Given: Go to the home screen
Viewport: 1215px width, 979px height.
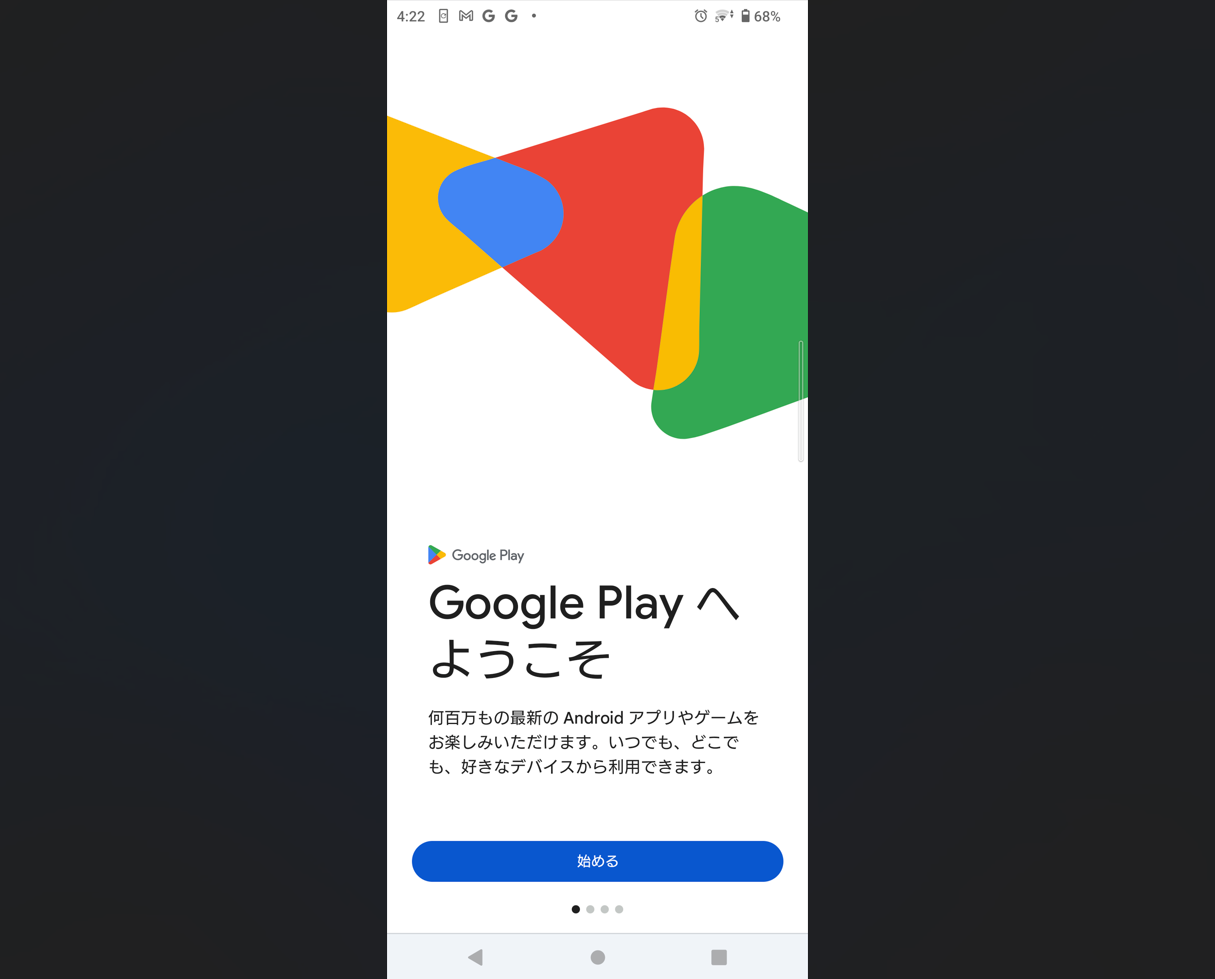Looking at the screenshot, I should pos(598,957).
